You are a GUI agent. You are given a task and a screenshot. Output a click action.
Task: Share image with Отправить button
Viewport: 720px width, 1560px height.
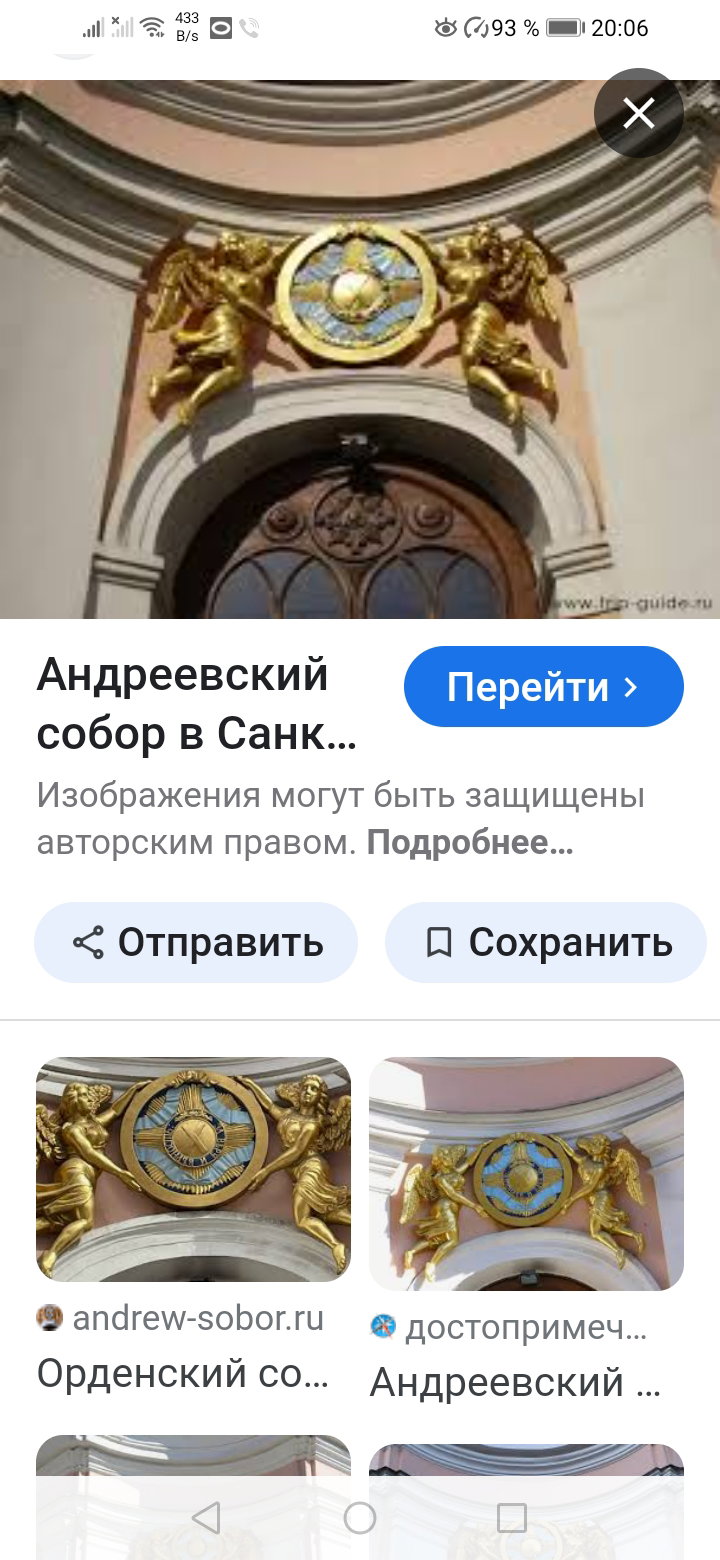pos(196,942)
